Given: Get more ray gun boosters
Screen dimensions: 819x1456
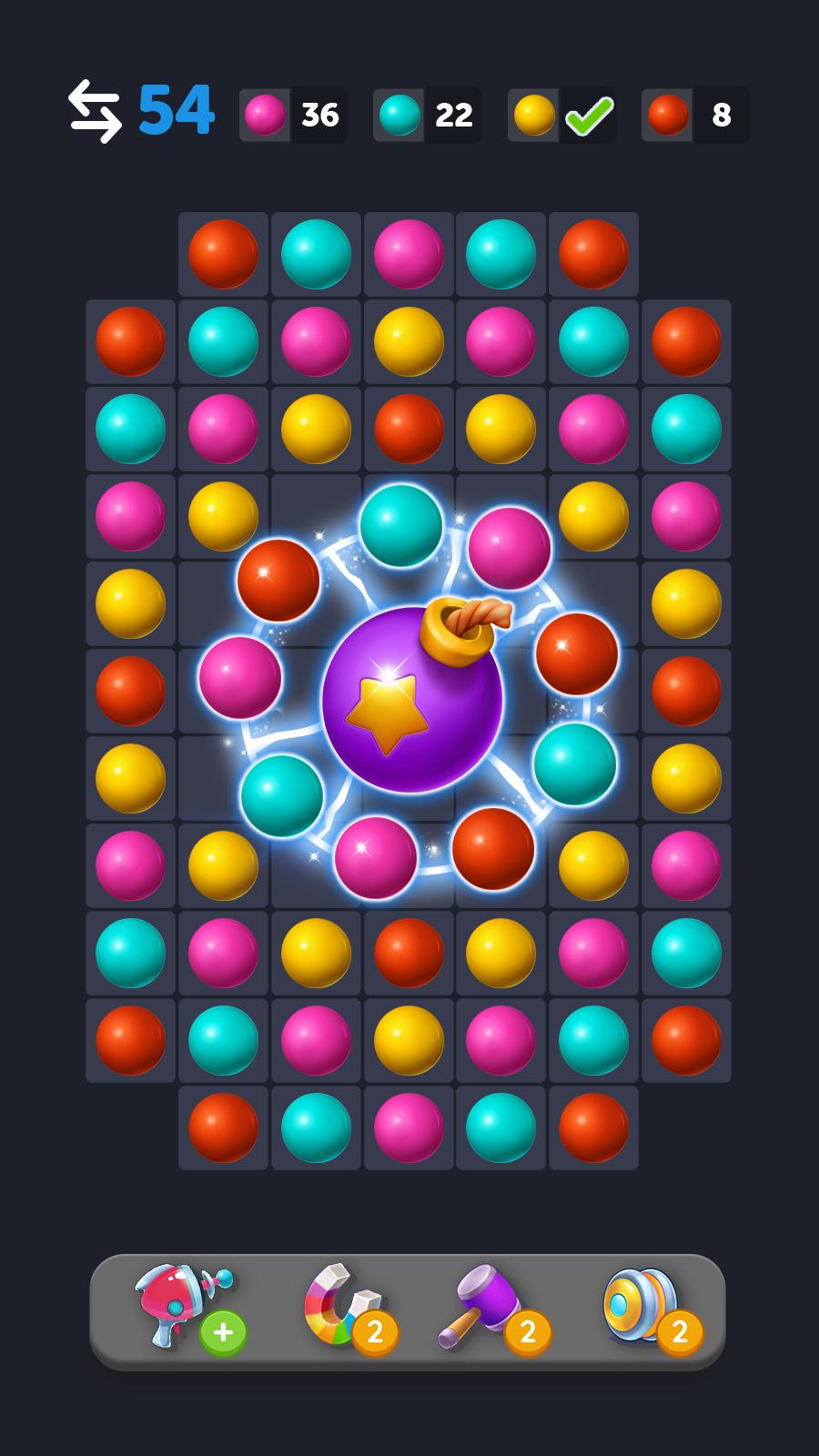Looking at the screenshot, I should (x=223, y=1333).
